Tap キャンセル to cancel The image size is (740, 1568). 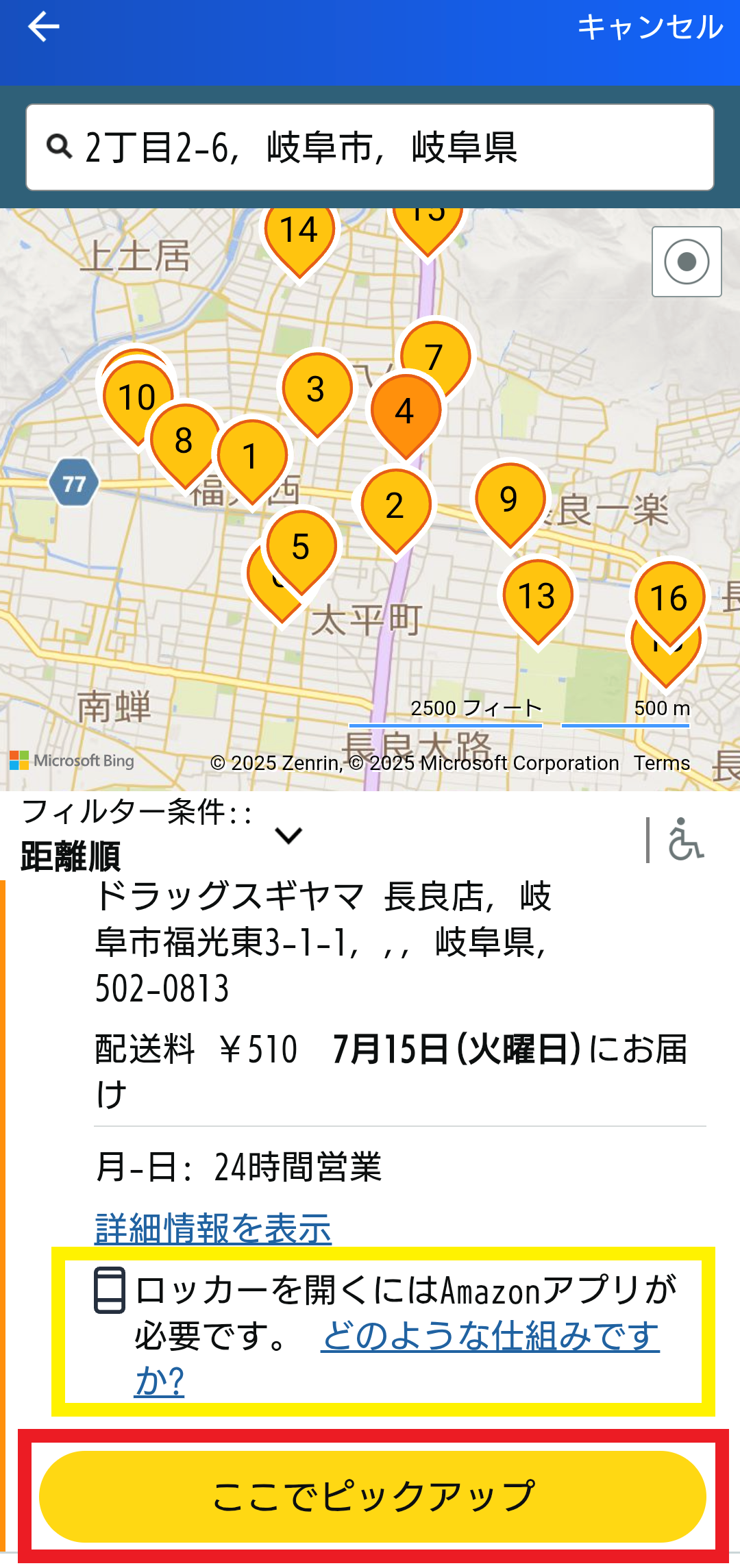tap(650, 27)
